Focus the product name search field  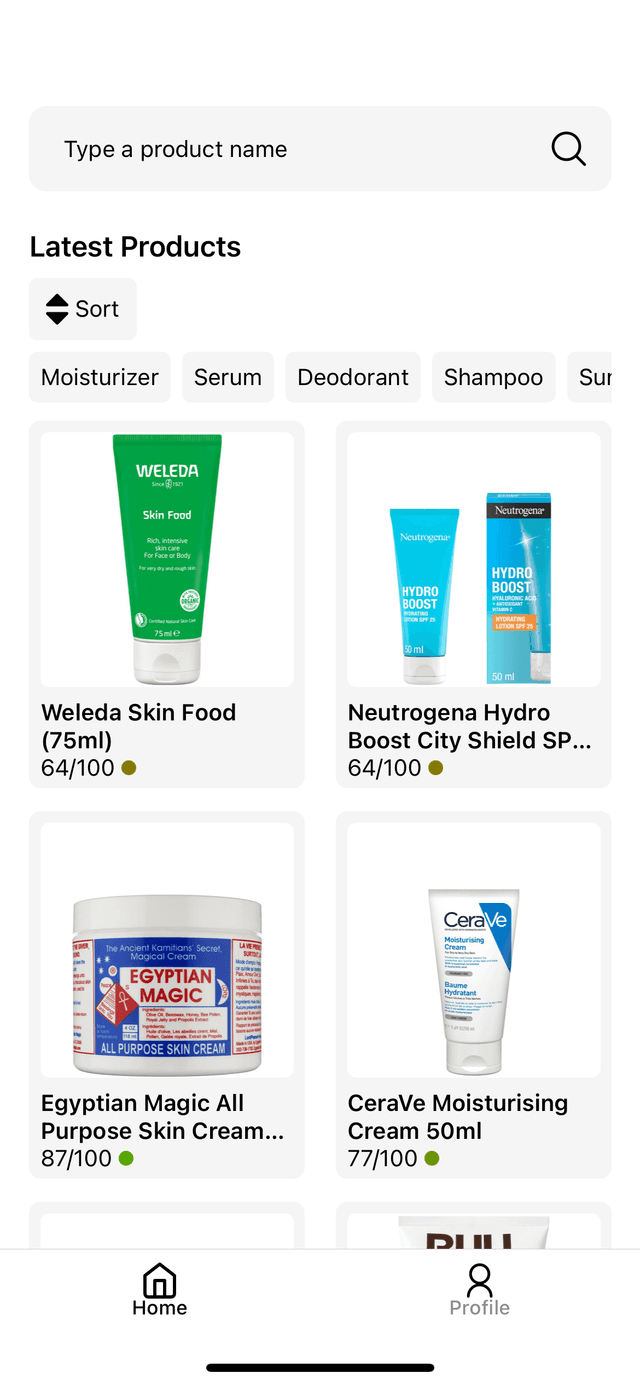(x=290, y=149)
